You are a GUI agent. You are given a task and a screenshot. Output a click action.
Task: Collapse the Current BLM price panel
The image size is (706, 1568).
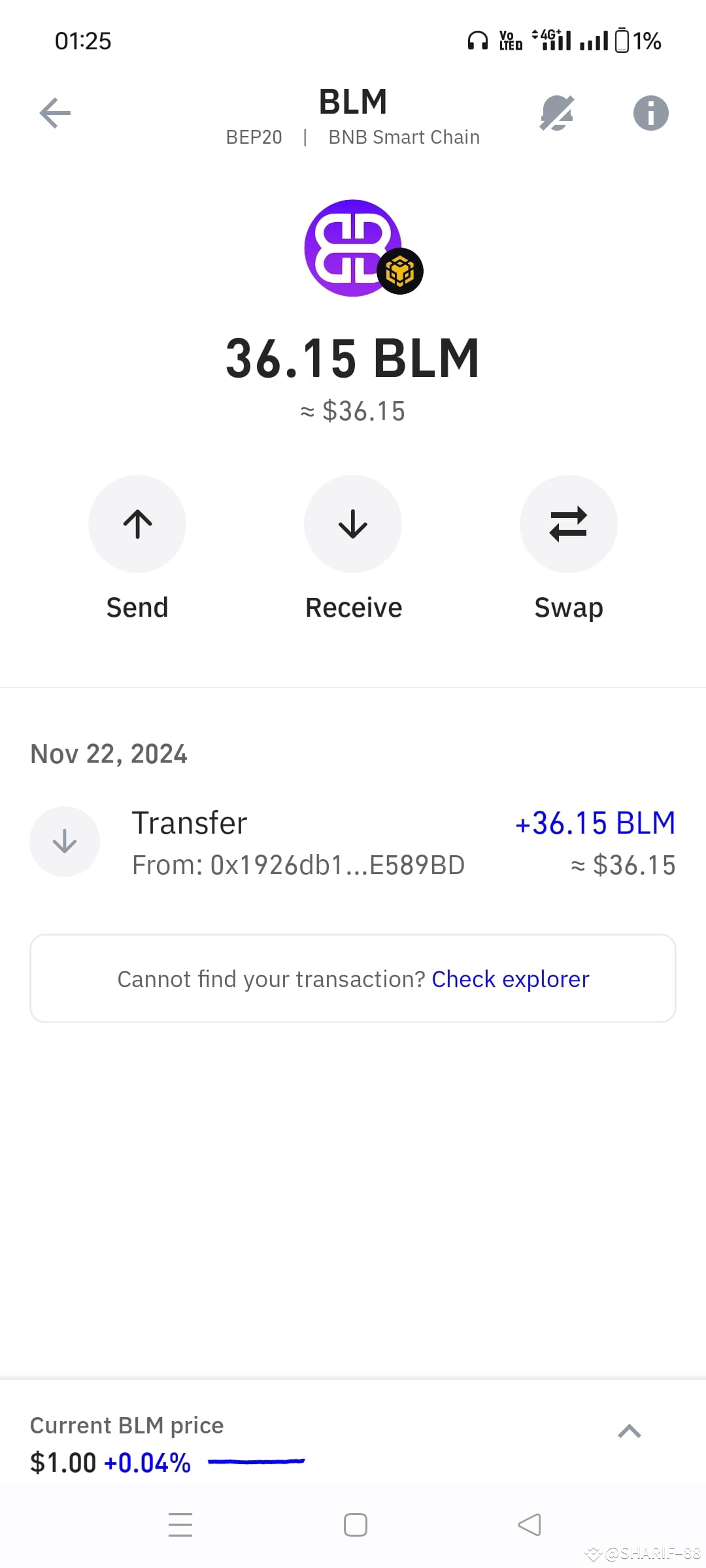coord(630,1431)
